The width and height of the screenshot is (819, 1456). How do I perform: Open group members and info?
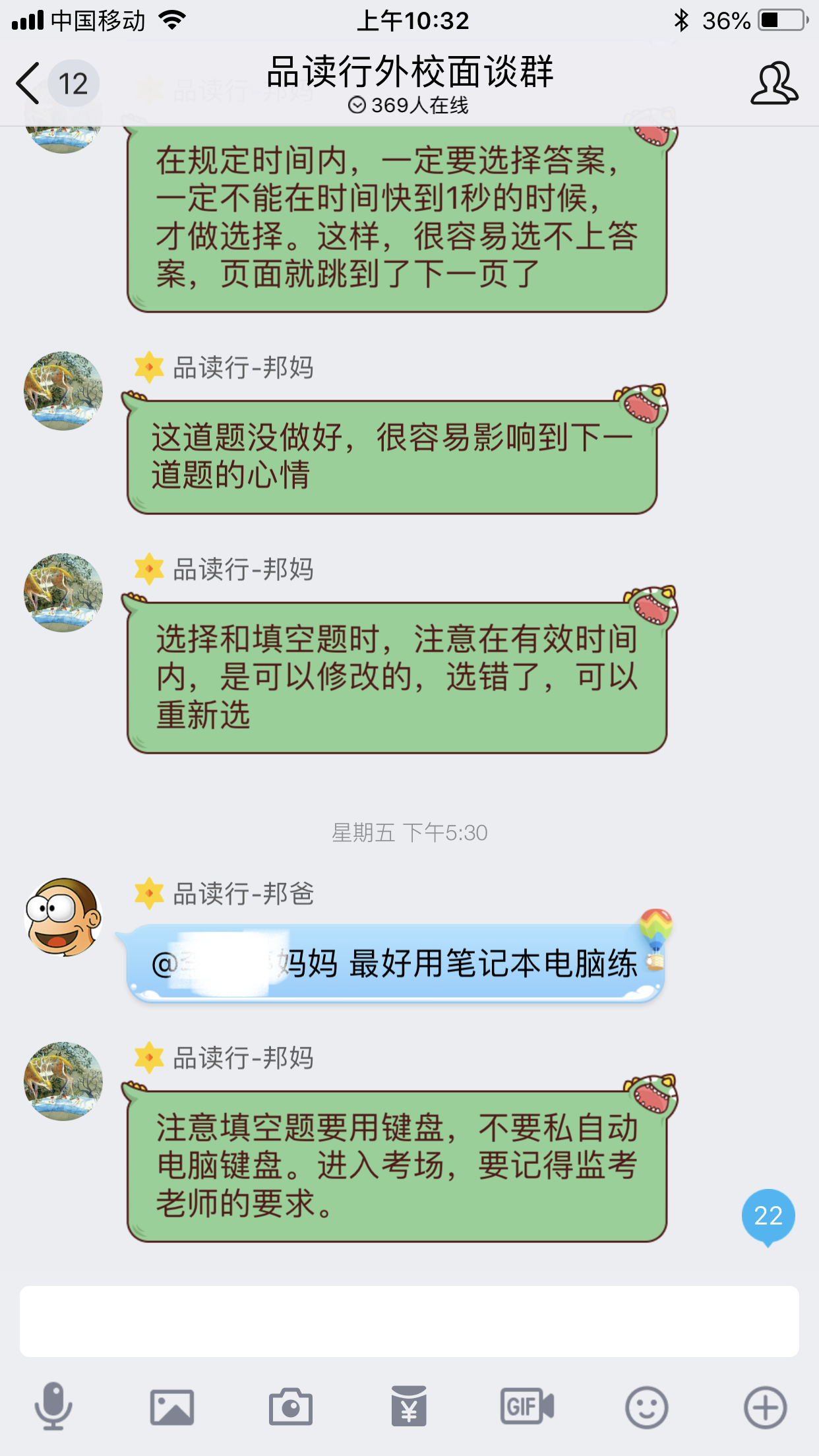pyautogui.click(x=773, y=83)
